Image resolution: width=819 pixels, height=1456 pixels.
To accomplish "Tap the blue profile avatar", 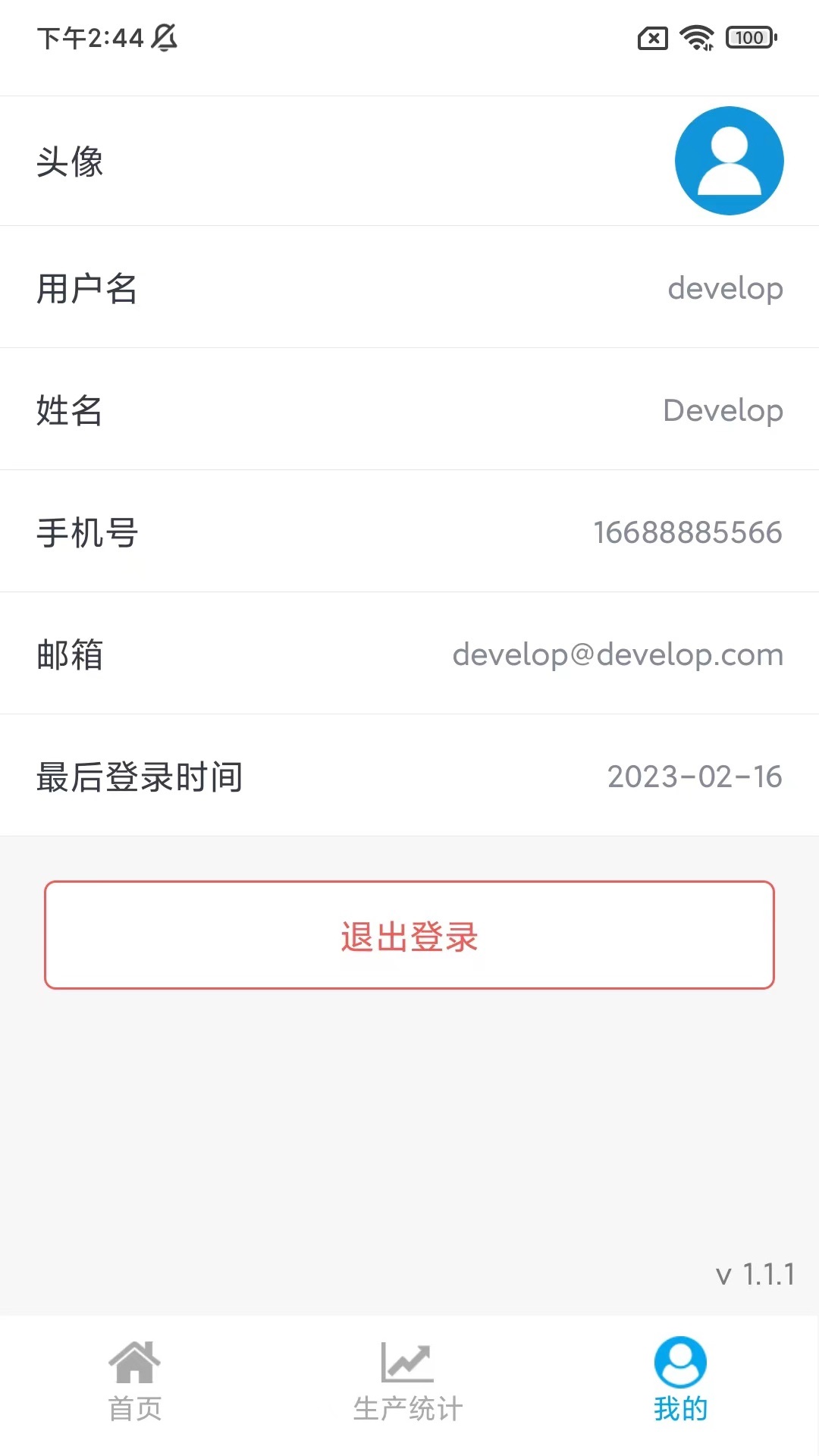I will coord(729,161).
